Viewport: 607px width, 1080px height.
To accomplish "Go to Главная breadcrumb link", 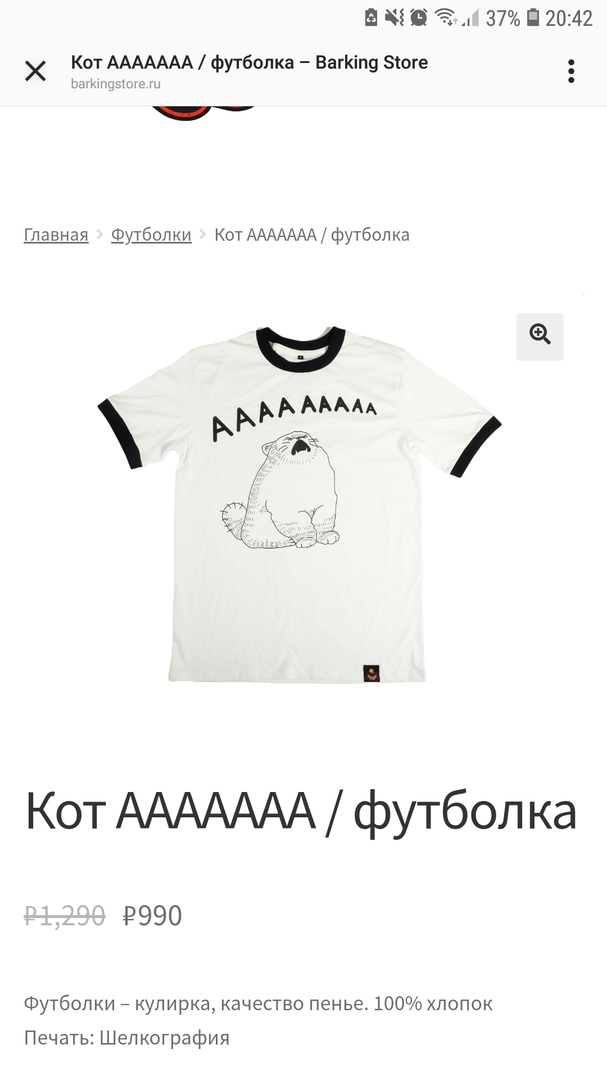I will tap(56, 235).
